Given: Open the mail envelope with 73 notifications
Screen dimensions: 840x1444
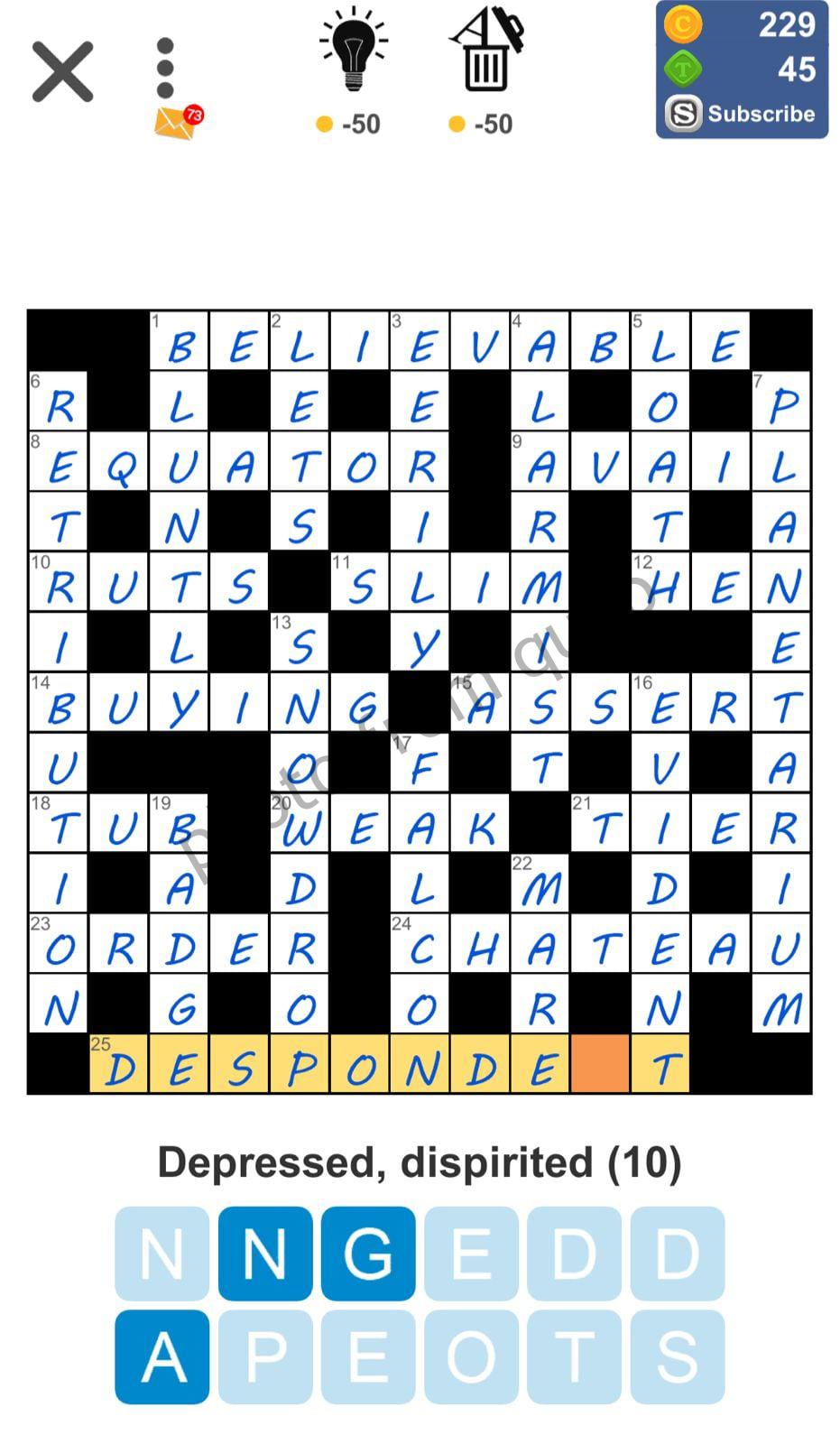Looking at the screenshot, I should point(177,122).
